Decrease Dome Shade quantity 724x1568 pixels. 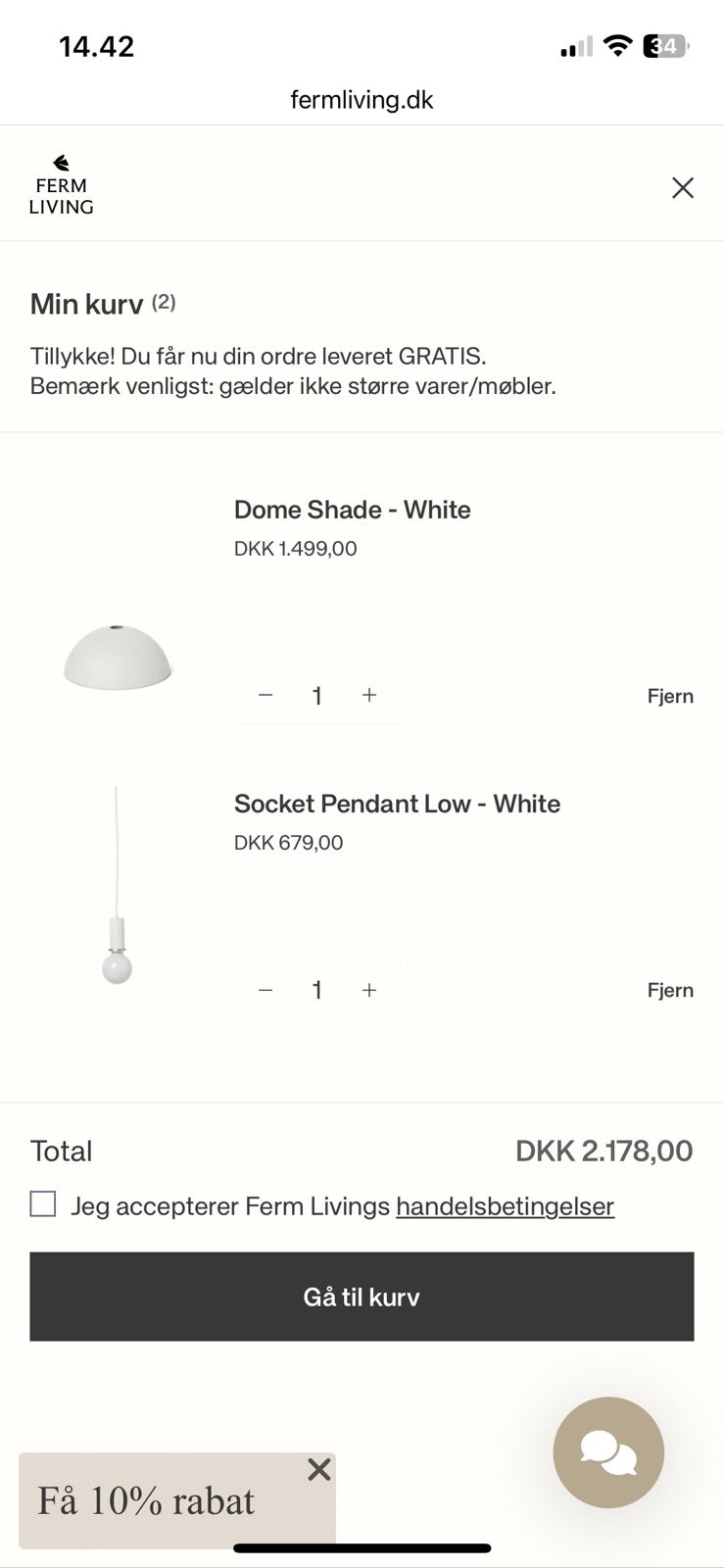265,695
